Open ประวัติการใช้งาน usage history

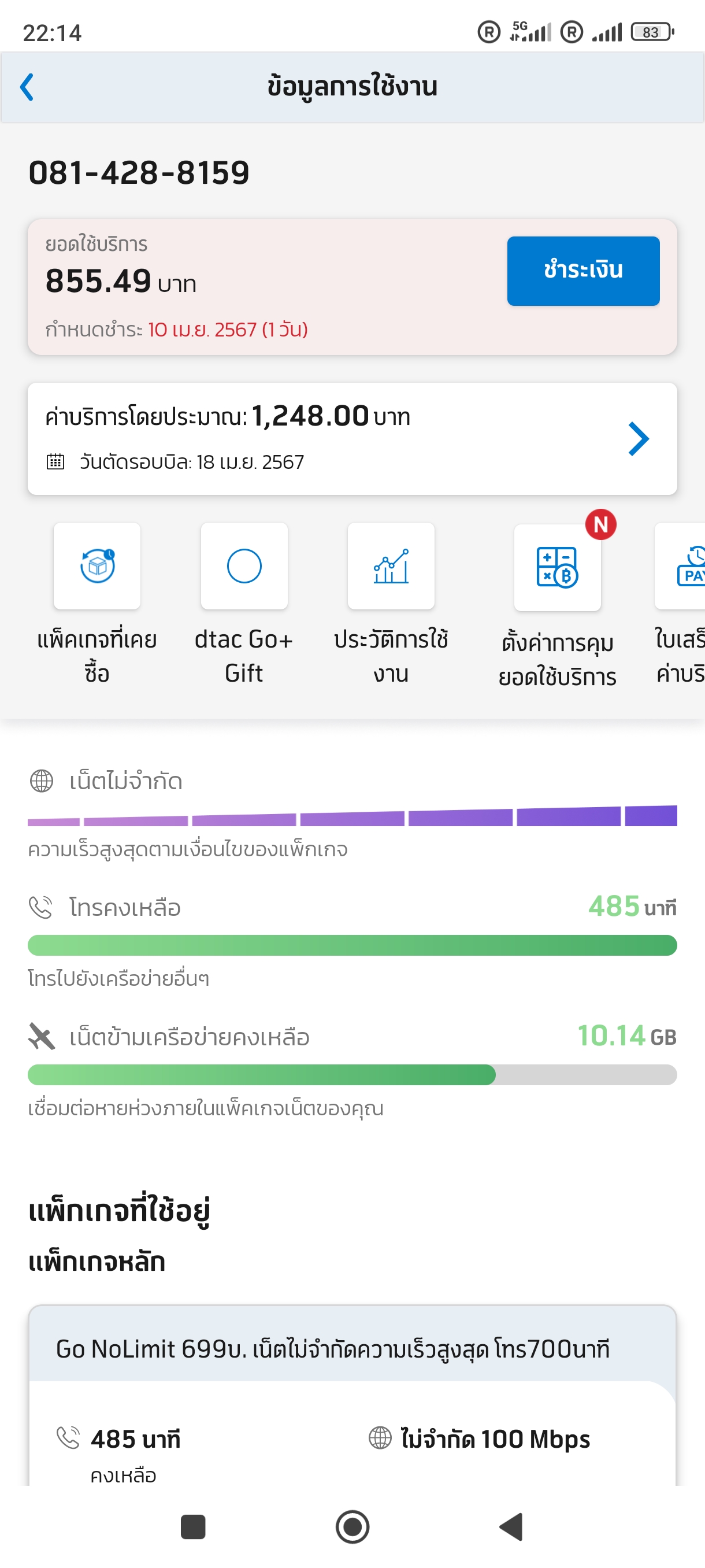tap(391, 604)
